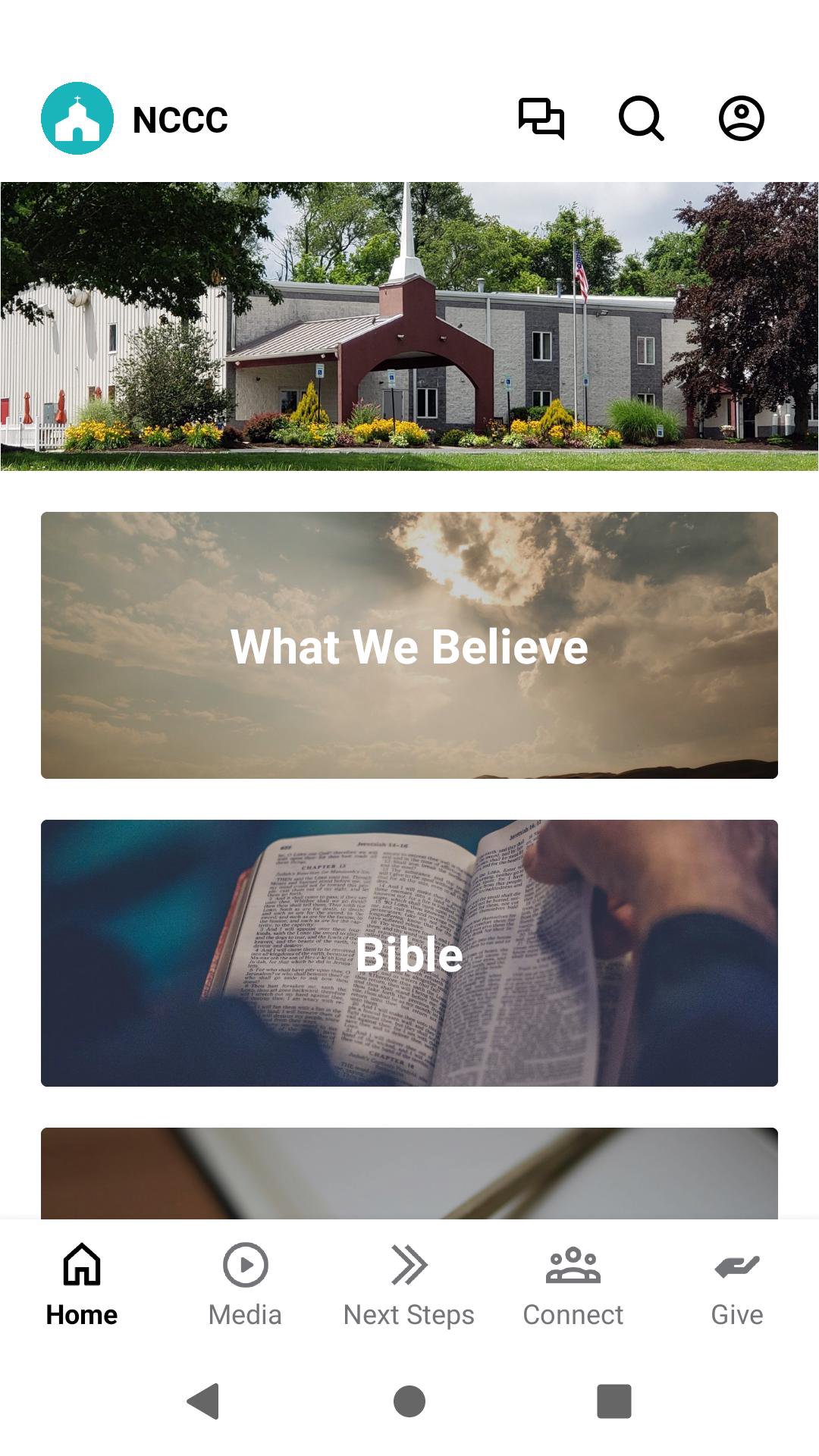Viewport: 819px width, 1456px height.
Task: Open the user profile icon
Action: pyautogui.click(x=741, y=118)
